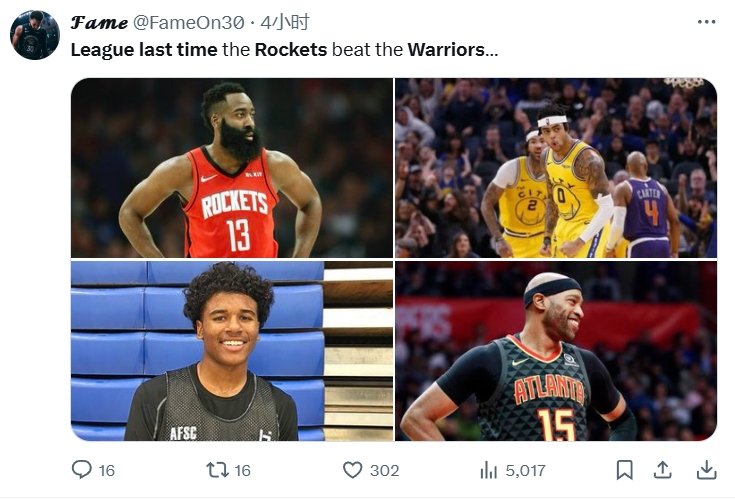This screenshot has height=500, width=735.
Task: Bookmark this tweet
Action: coord(624,470)
